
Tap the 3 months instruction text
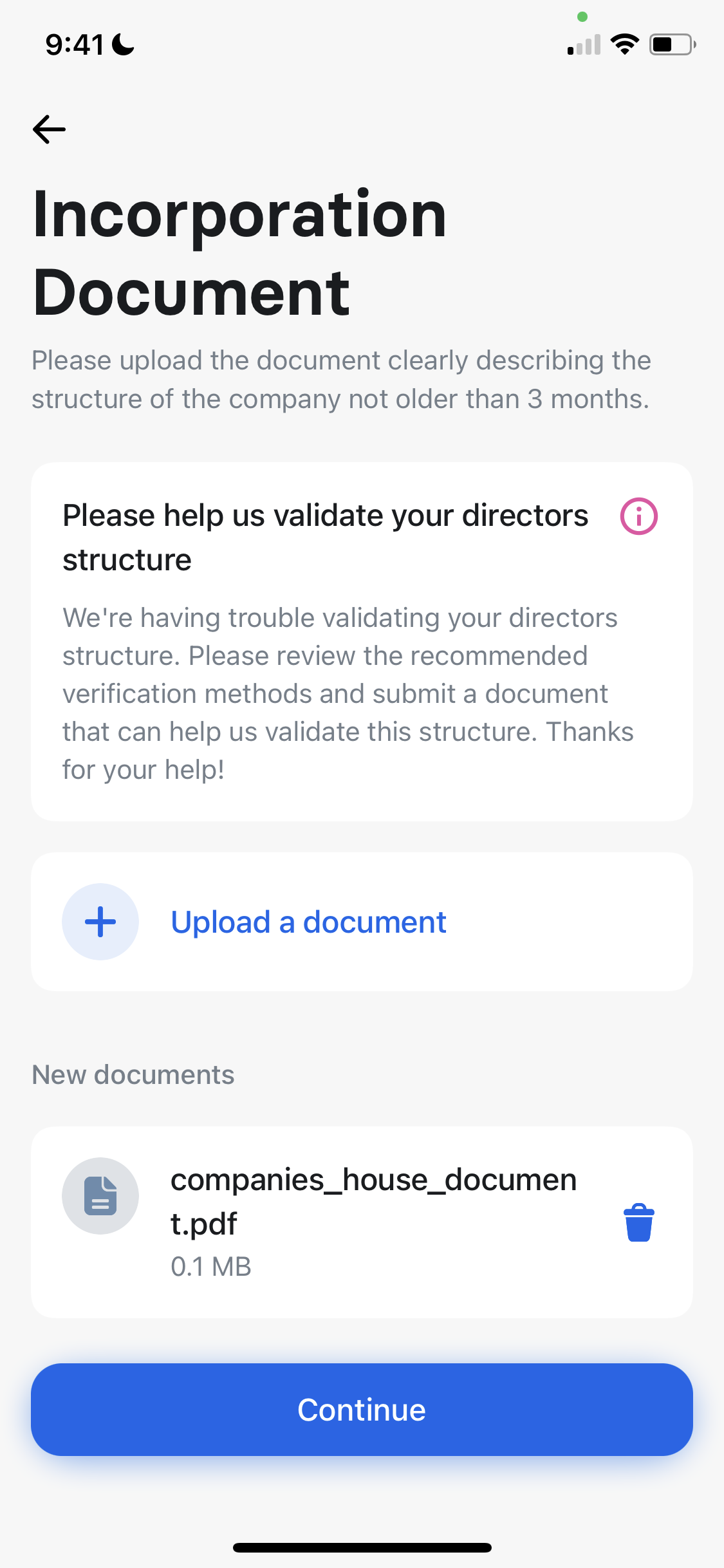tap(341, 379)
